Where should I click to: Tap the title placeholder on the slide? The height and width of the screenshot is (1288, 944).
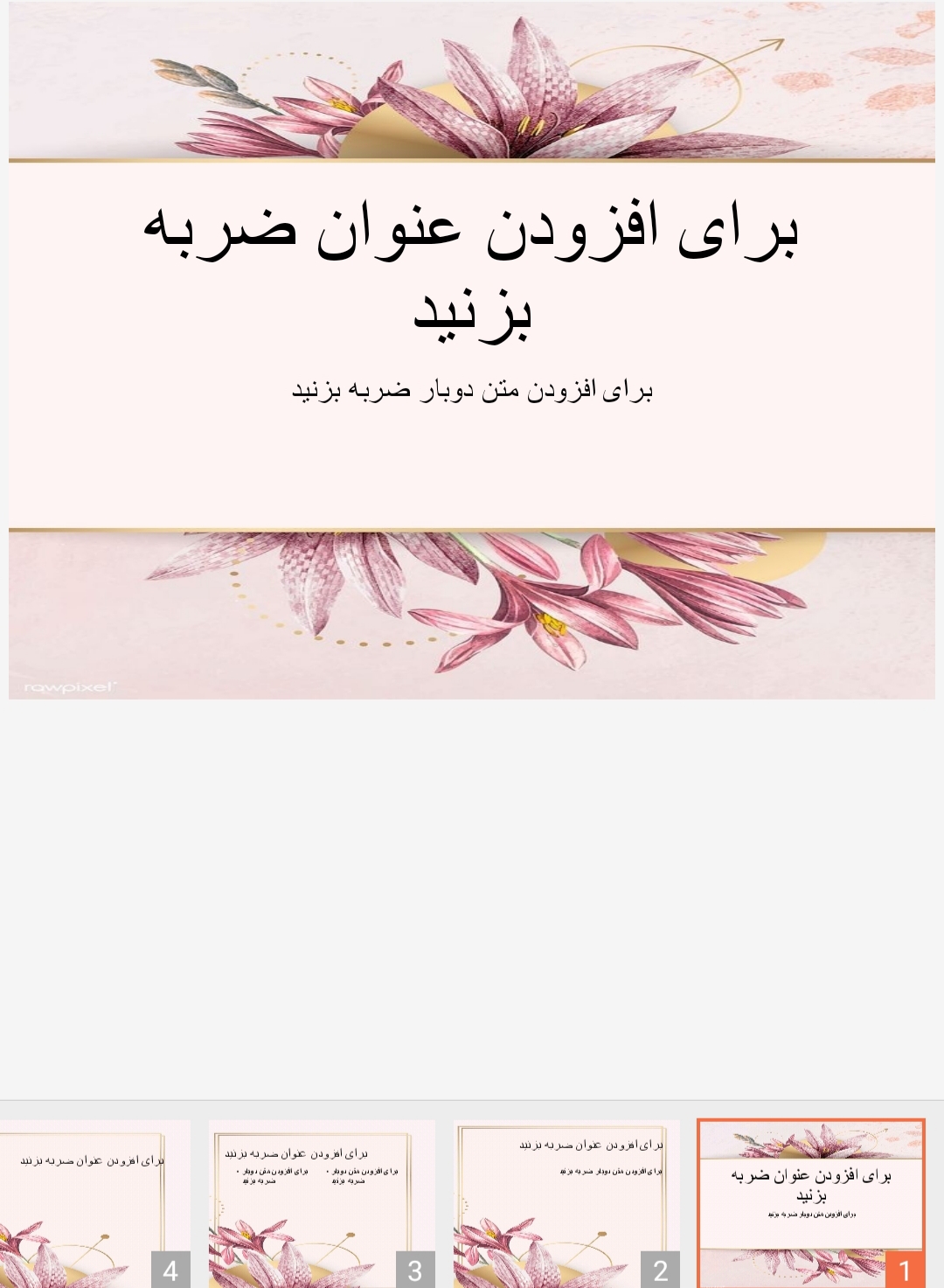[x=472, y=269]
